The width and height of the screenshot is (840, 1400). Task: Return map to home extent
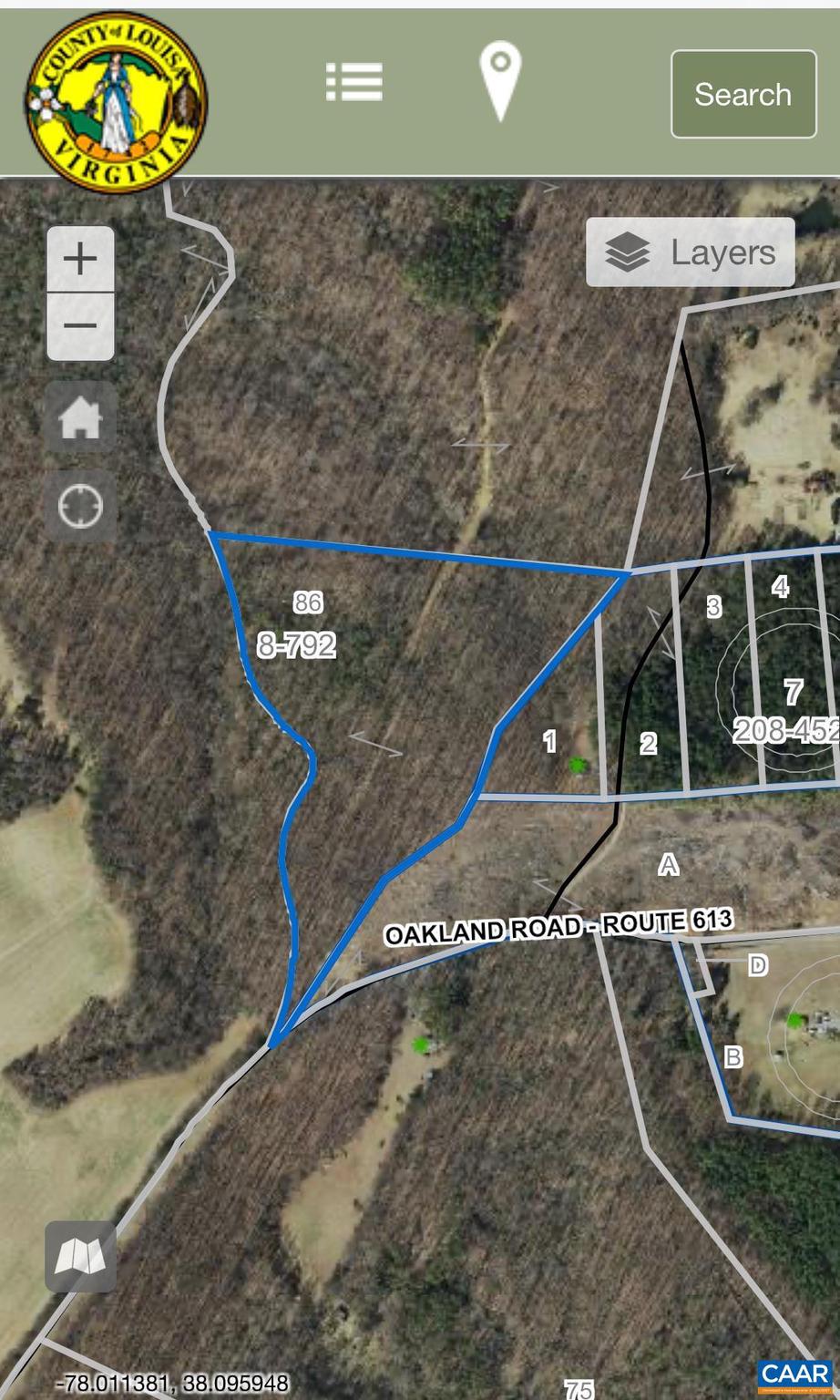80,418
